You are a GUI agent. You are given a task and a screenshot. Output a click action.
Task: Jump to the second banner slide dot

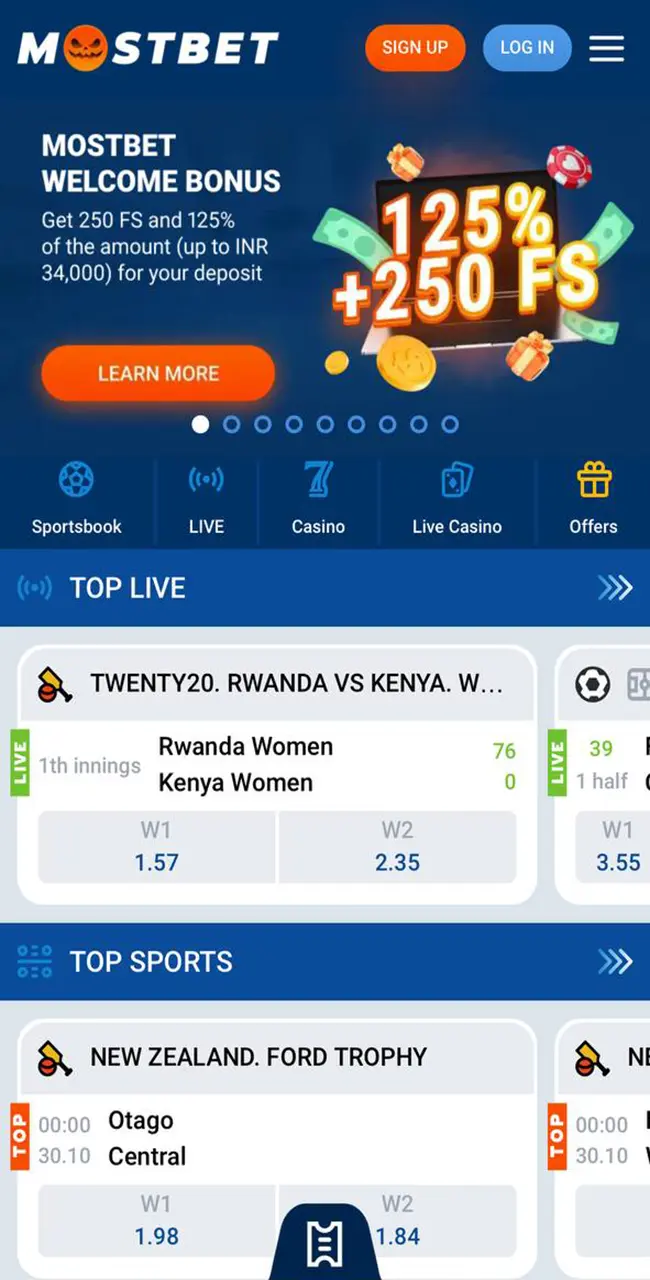tap(232, 425)
